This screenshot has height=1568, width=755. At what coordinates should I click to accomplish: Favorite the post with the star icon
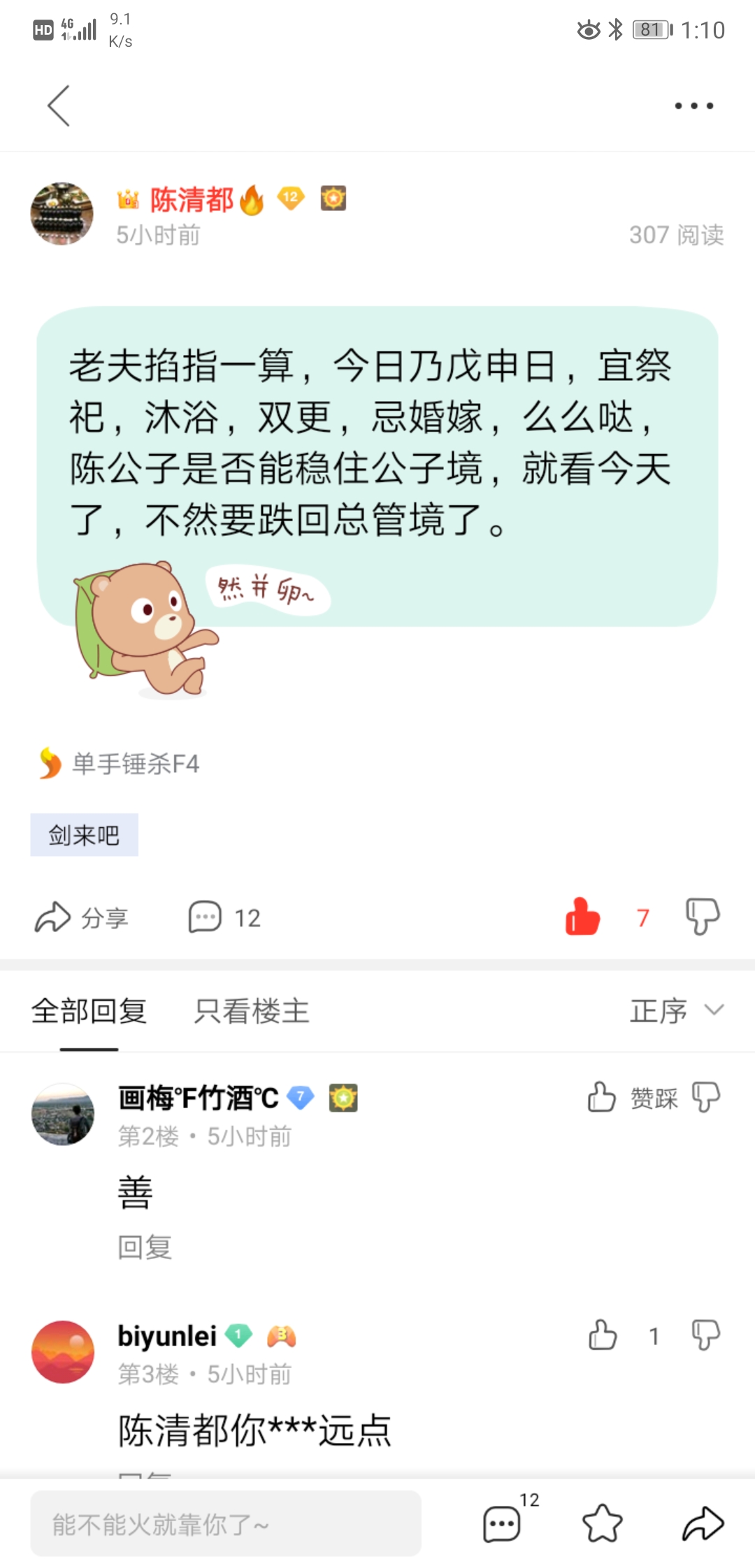[x=602, y=1523]
